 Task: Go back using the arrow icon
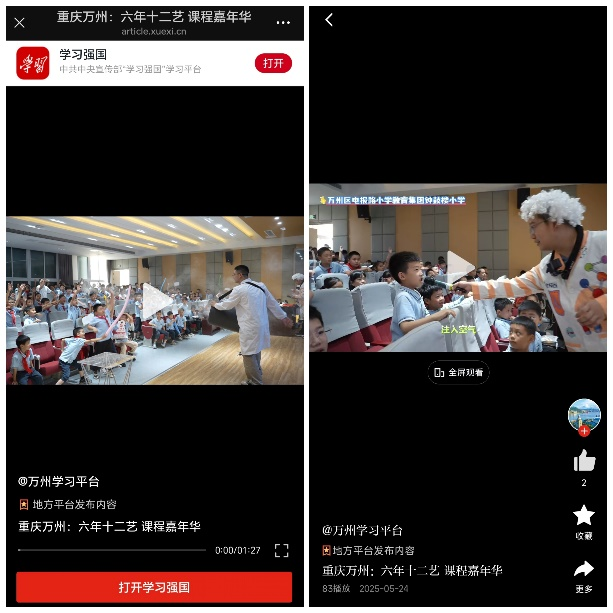tap(329, 20)
